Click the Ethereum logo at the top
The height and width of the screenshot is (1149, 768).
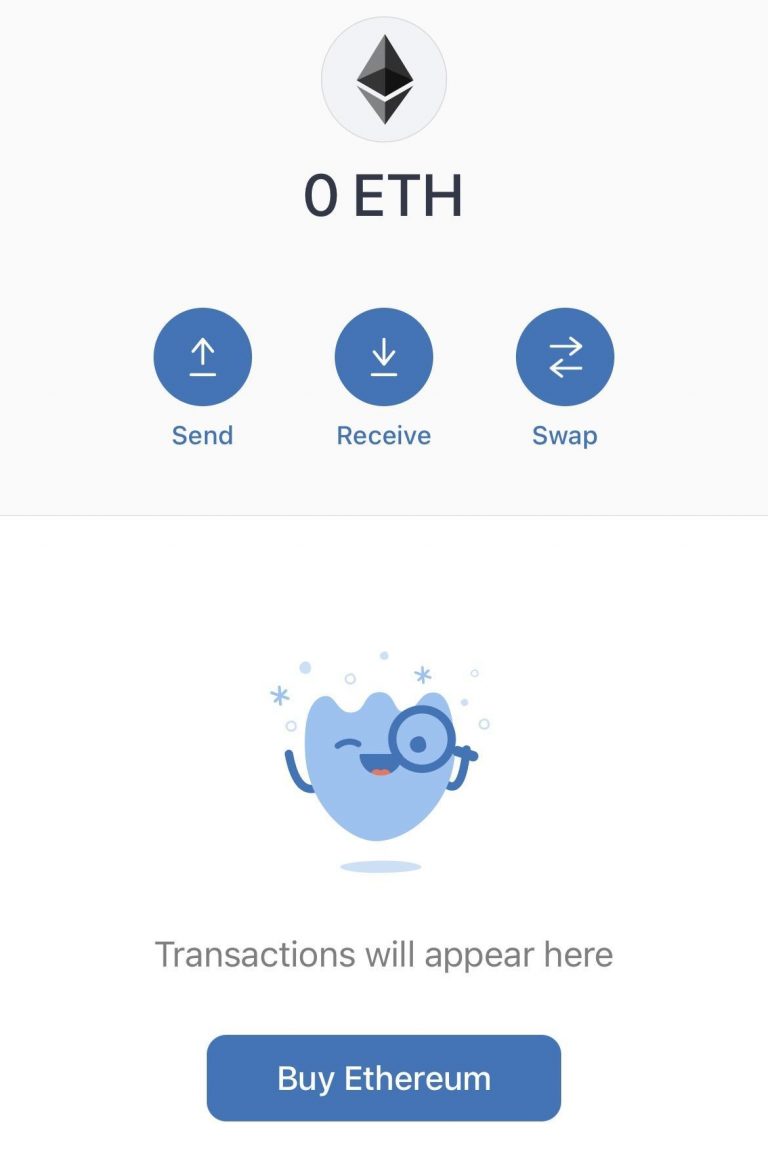click(x=383, y=78)
